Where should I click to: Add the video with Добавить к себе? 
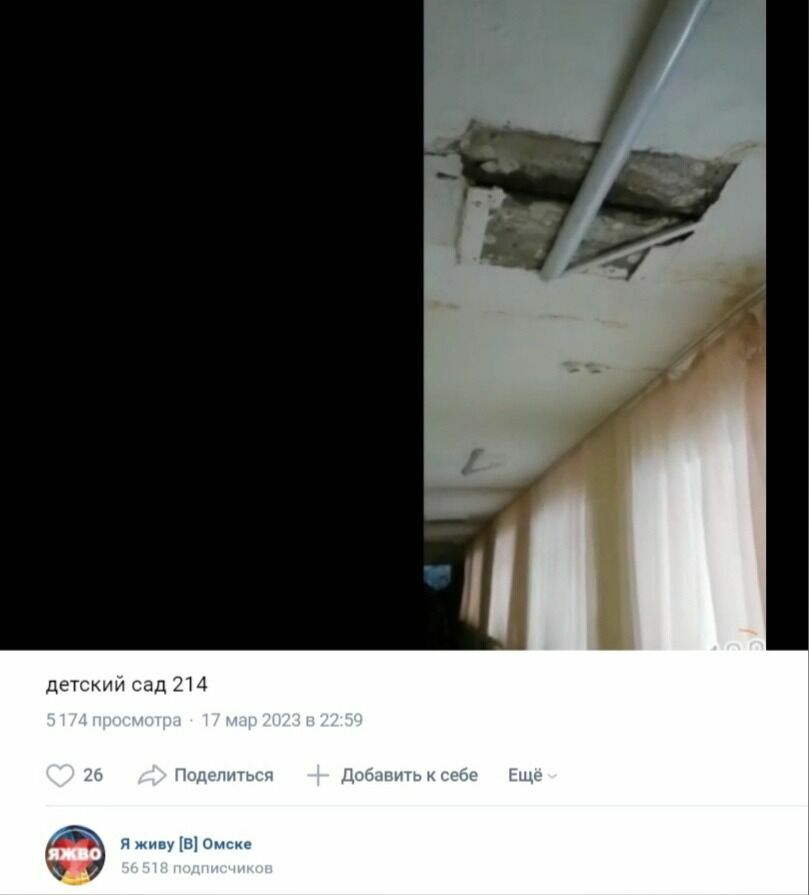(392, 775)
